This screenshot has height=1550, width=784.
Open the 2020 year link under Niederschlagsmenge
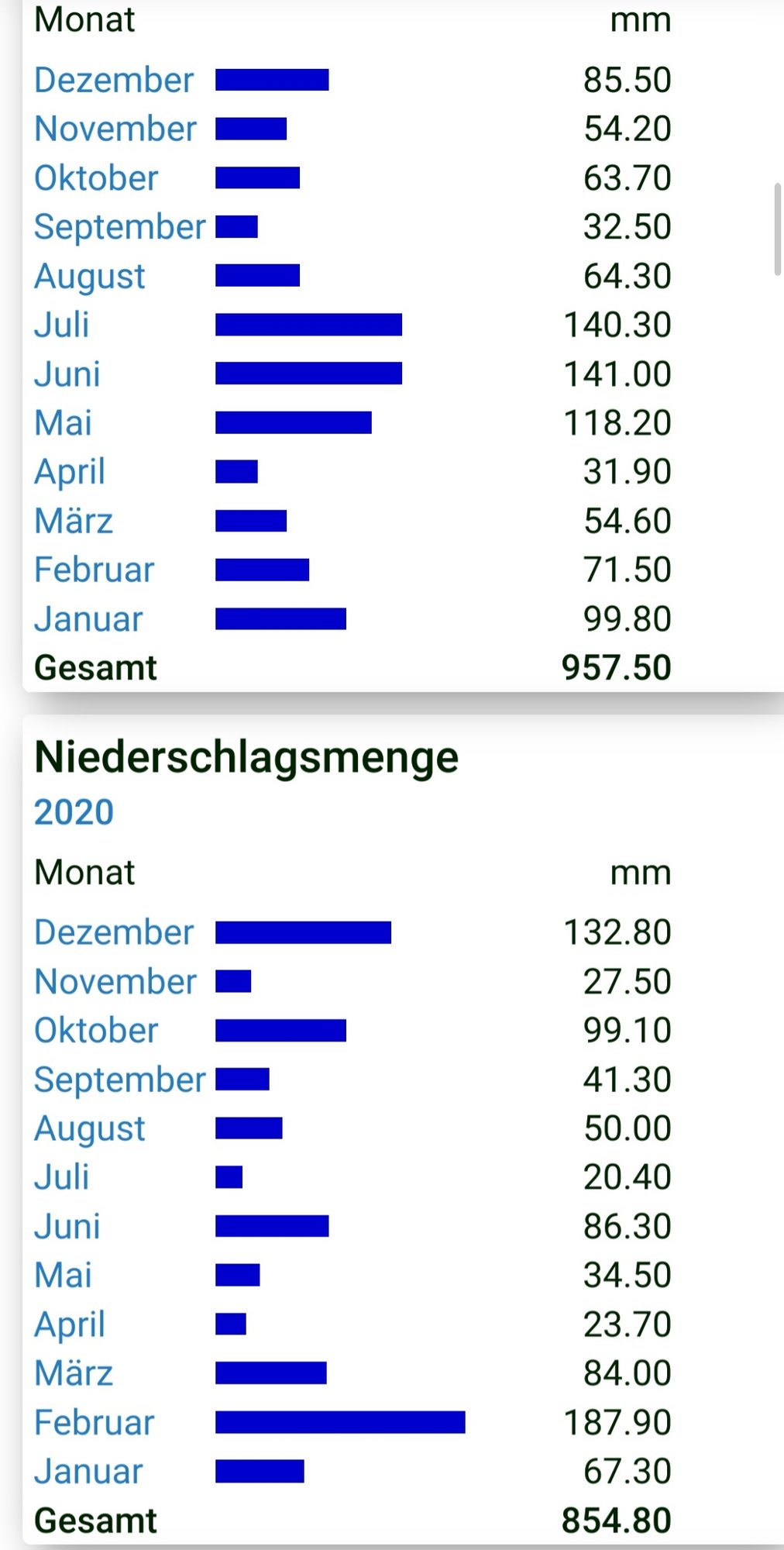74,812
